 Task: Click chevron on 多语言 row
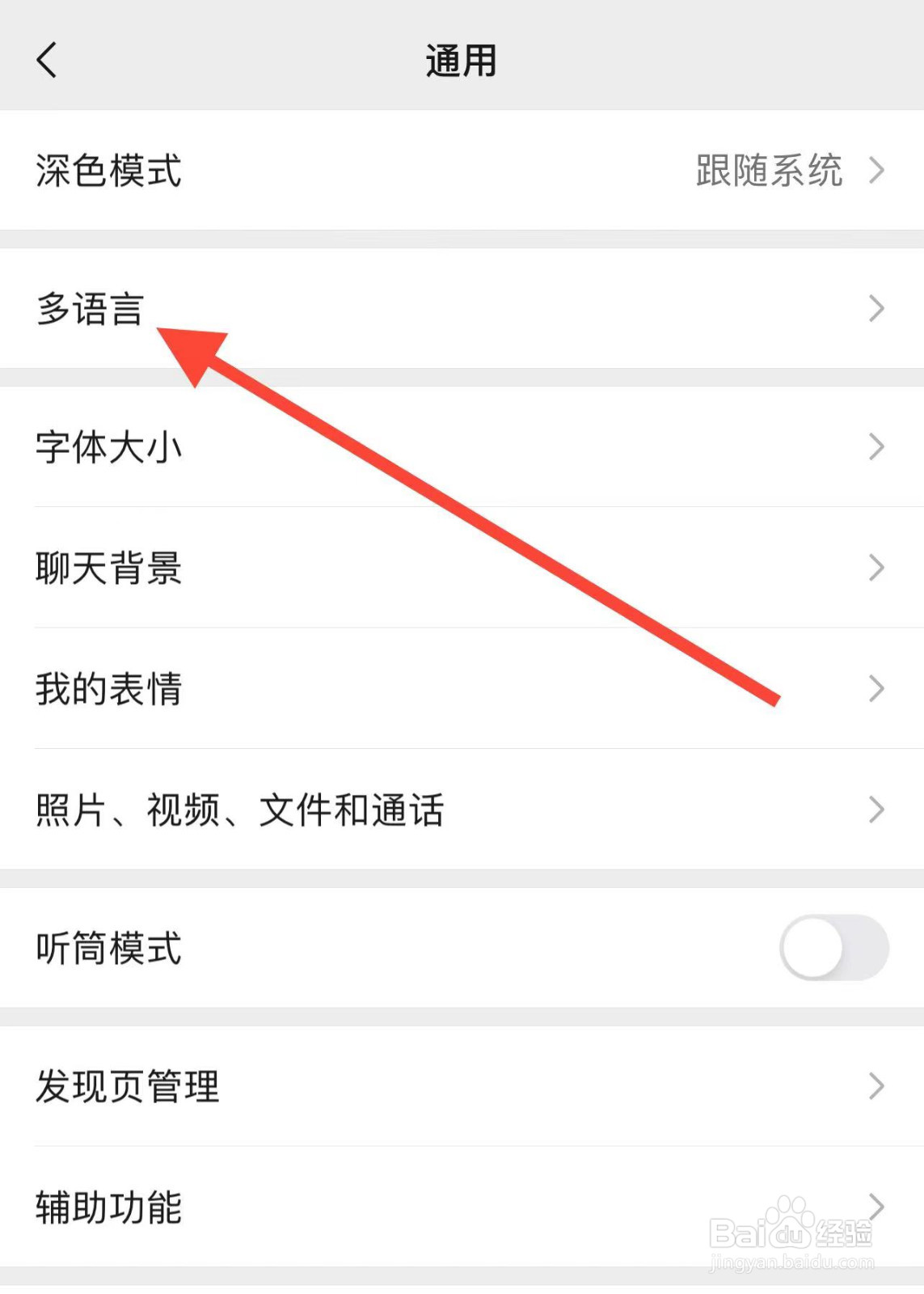[x=876, y=308]
